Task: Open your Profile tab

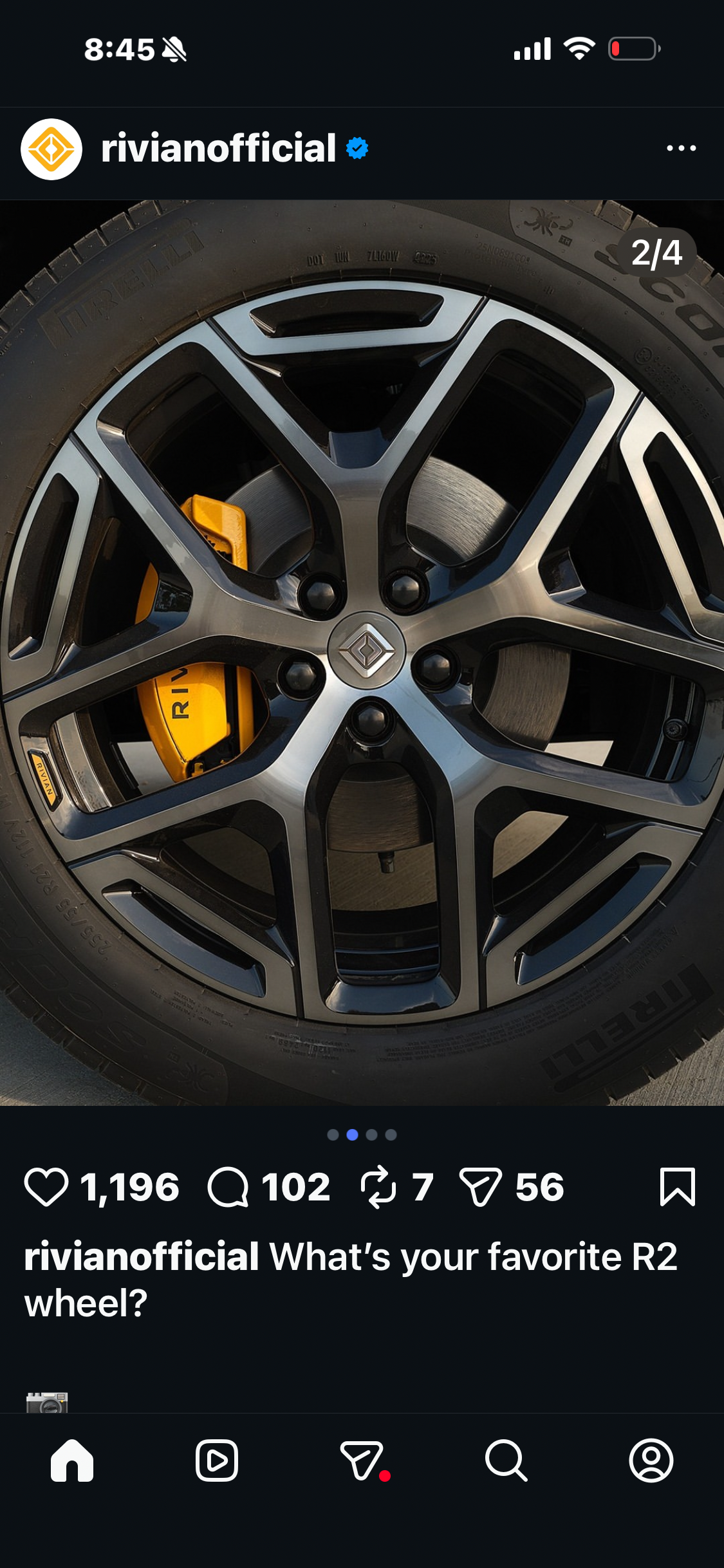Action: pyautogui.click(x=651, y=1461)
